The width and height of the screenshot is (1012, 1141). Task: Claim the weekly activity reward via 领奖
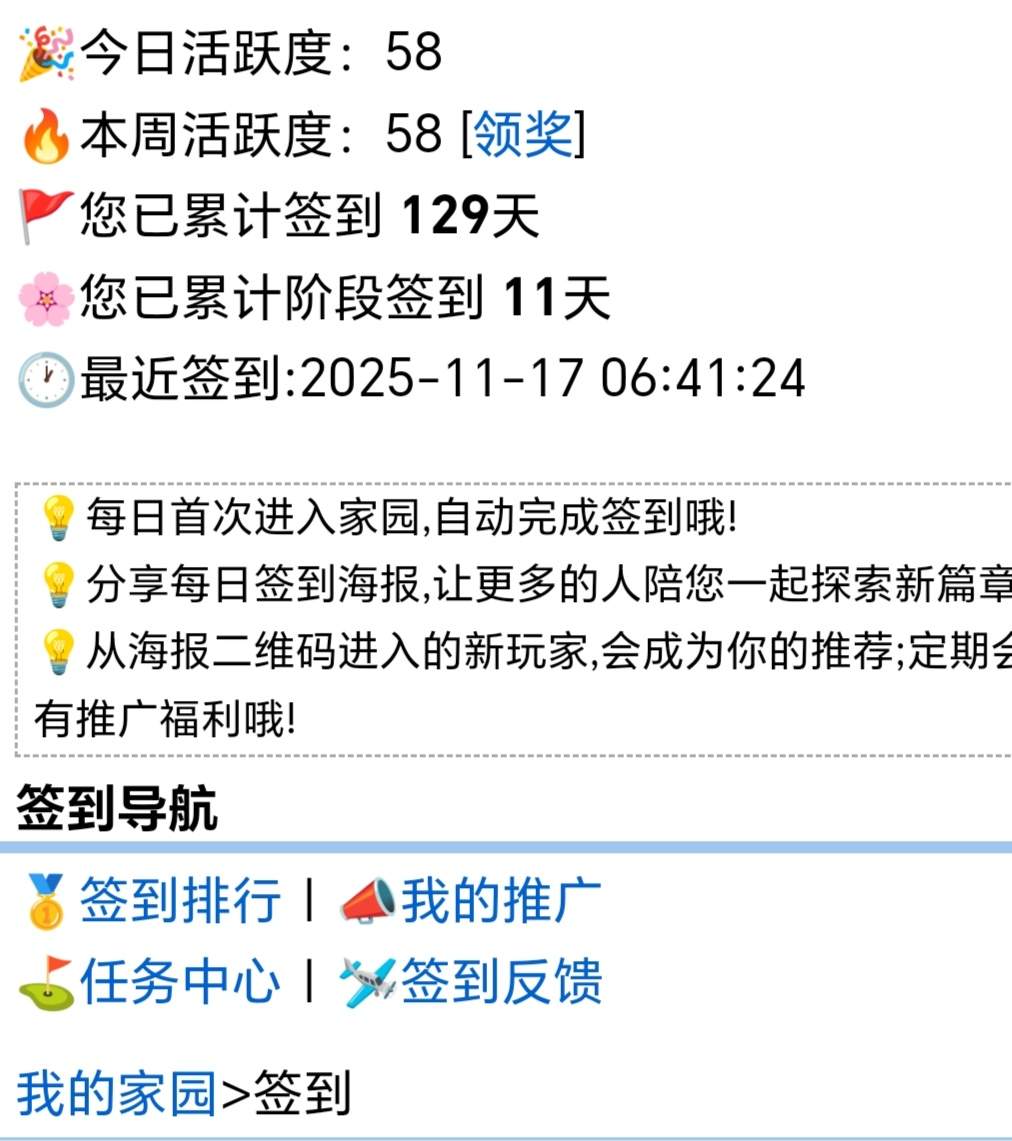click(x=523, y=133)
